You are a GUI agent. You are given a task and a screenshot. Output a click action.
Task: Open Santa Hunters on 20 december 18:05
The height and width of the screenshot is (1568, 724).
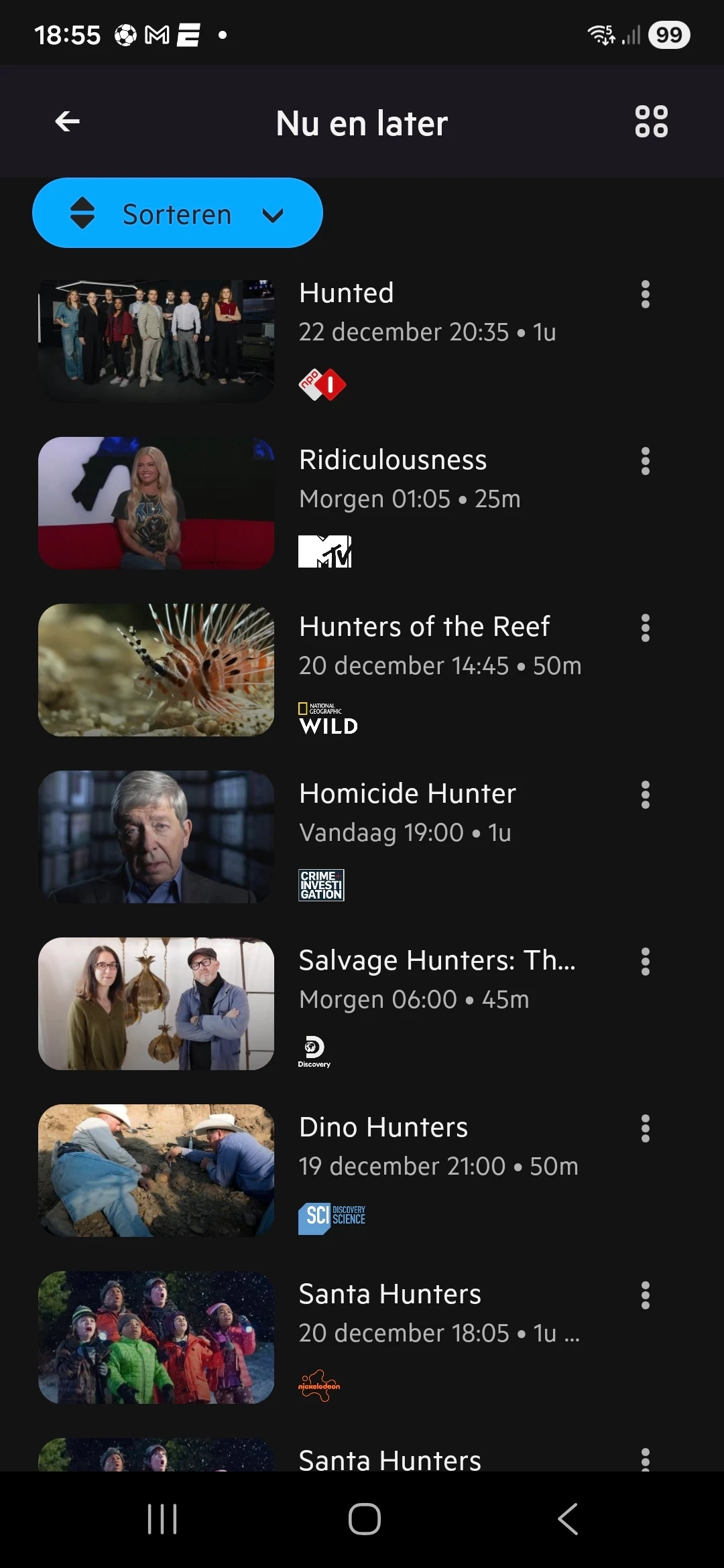click(389, 1295)
